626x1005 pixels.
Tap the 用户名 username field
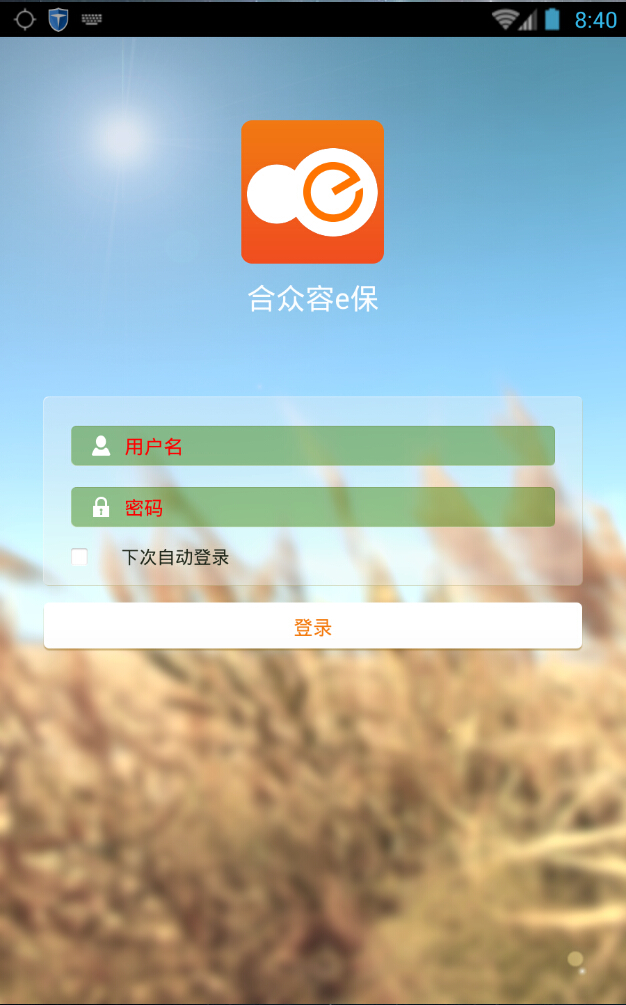312,446
